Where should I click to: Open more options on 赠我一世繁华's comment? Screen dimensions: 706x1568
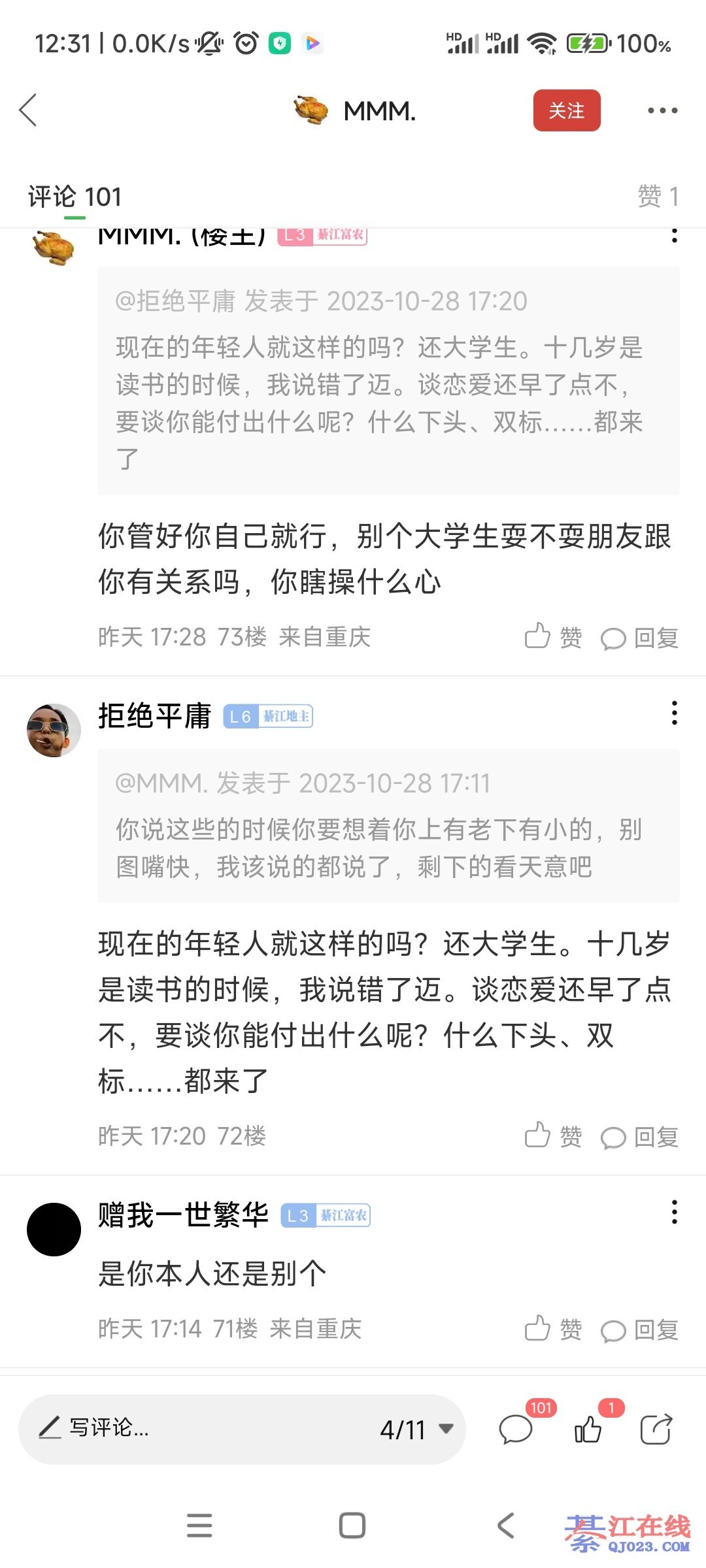pyautogui.click(x=674, y=1212)
